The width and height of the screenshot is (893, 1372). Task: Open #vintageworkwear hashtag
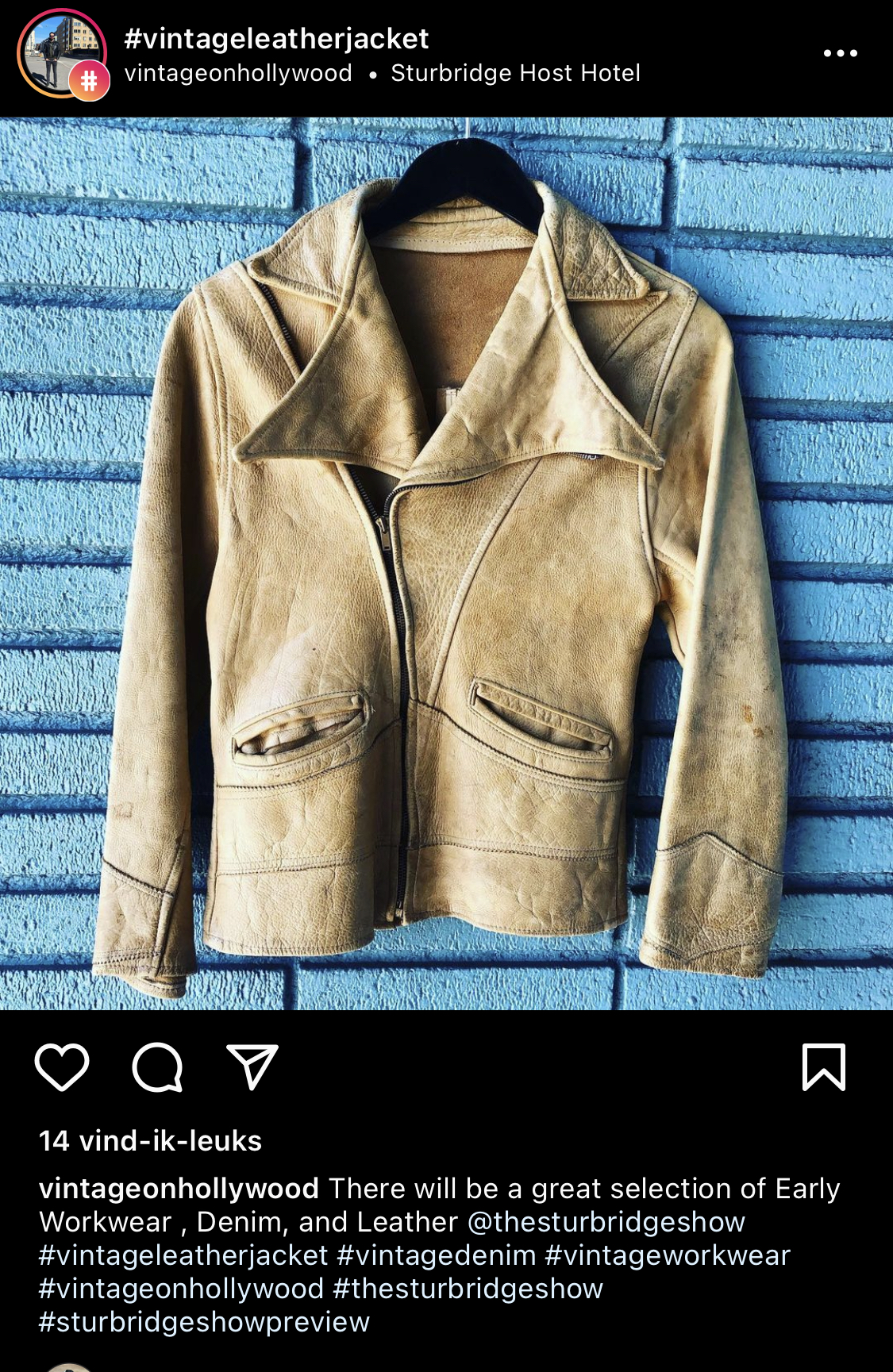click(x=668, y=1255)
